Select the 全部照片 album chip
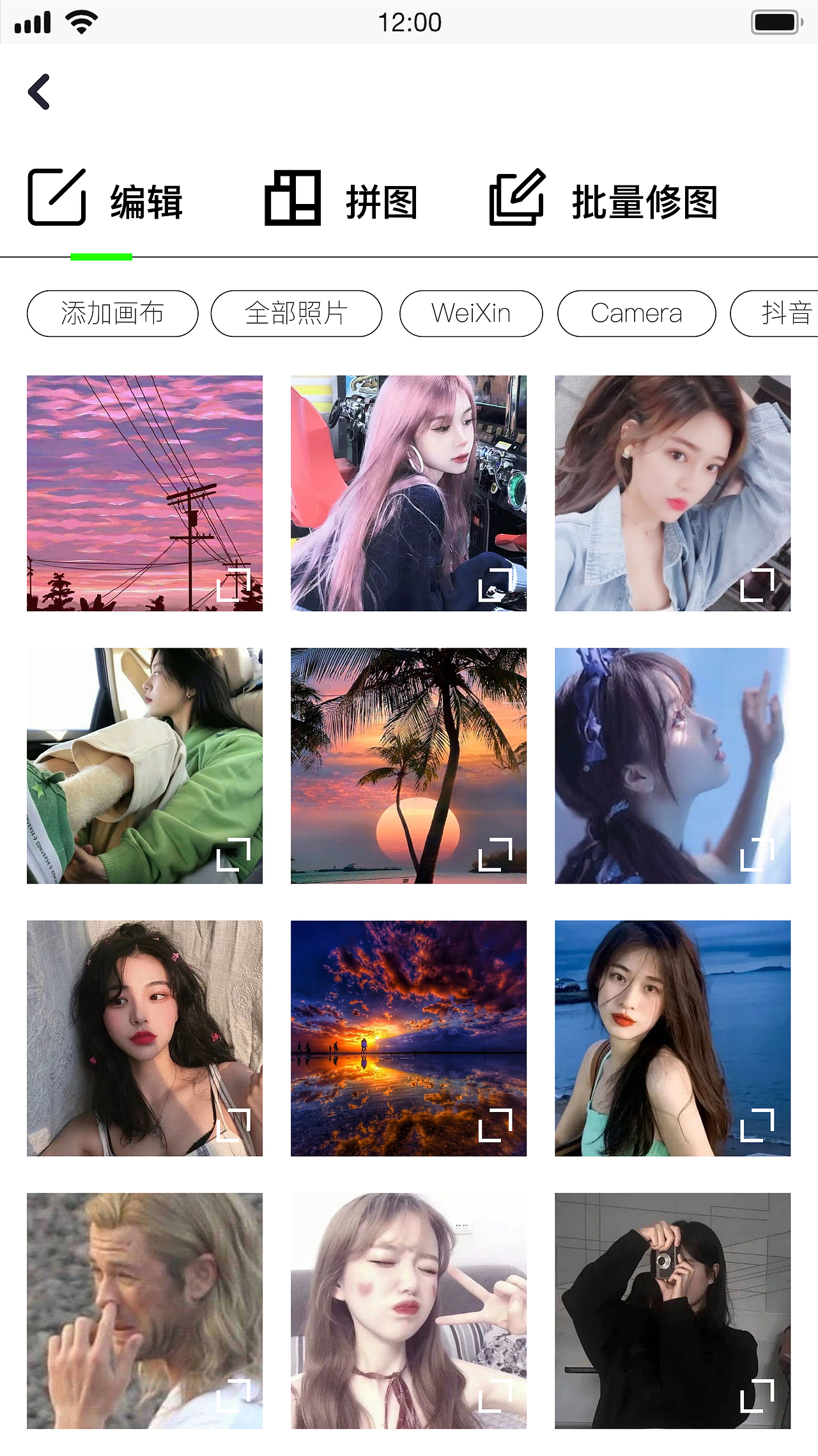The height and width of the screenshot is (1456, 818). [297, 313]
